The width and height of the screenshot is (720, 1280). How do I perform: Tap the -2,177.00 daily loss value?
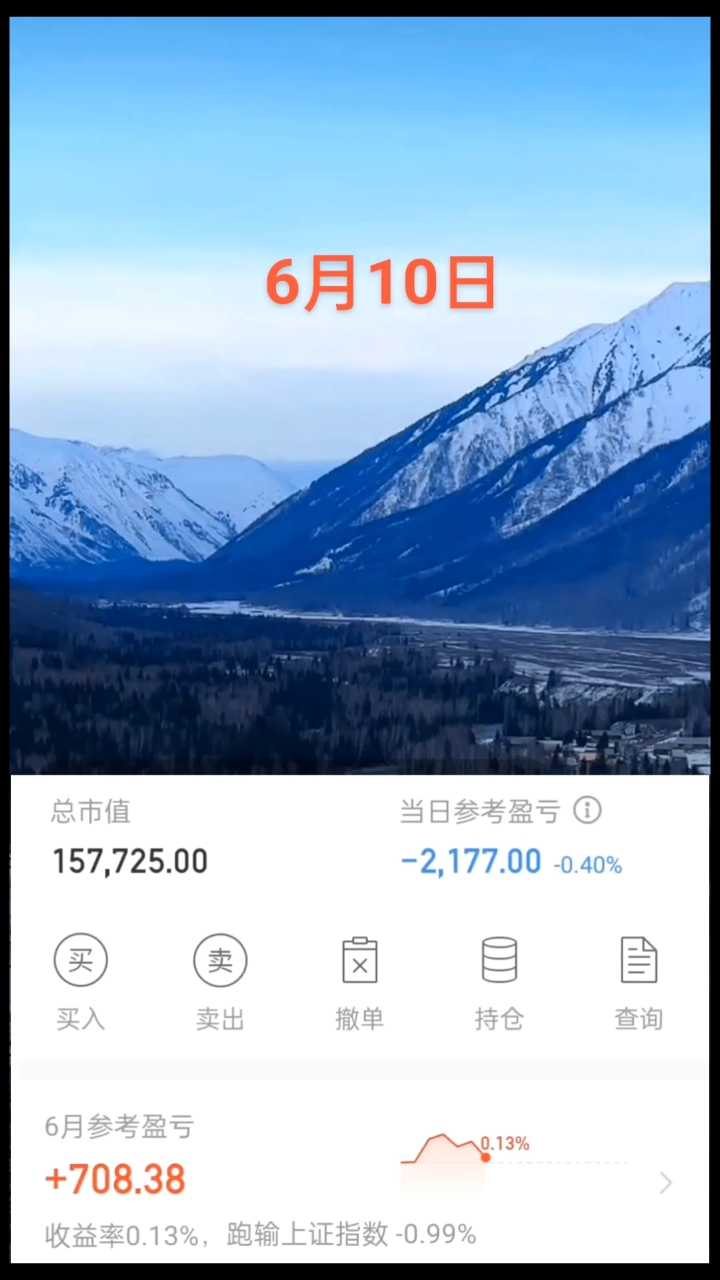click(x=470, y=861)
